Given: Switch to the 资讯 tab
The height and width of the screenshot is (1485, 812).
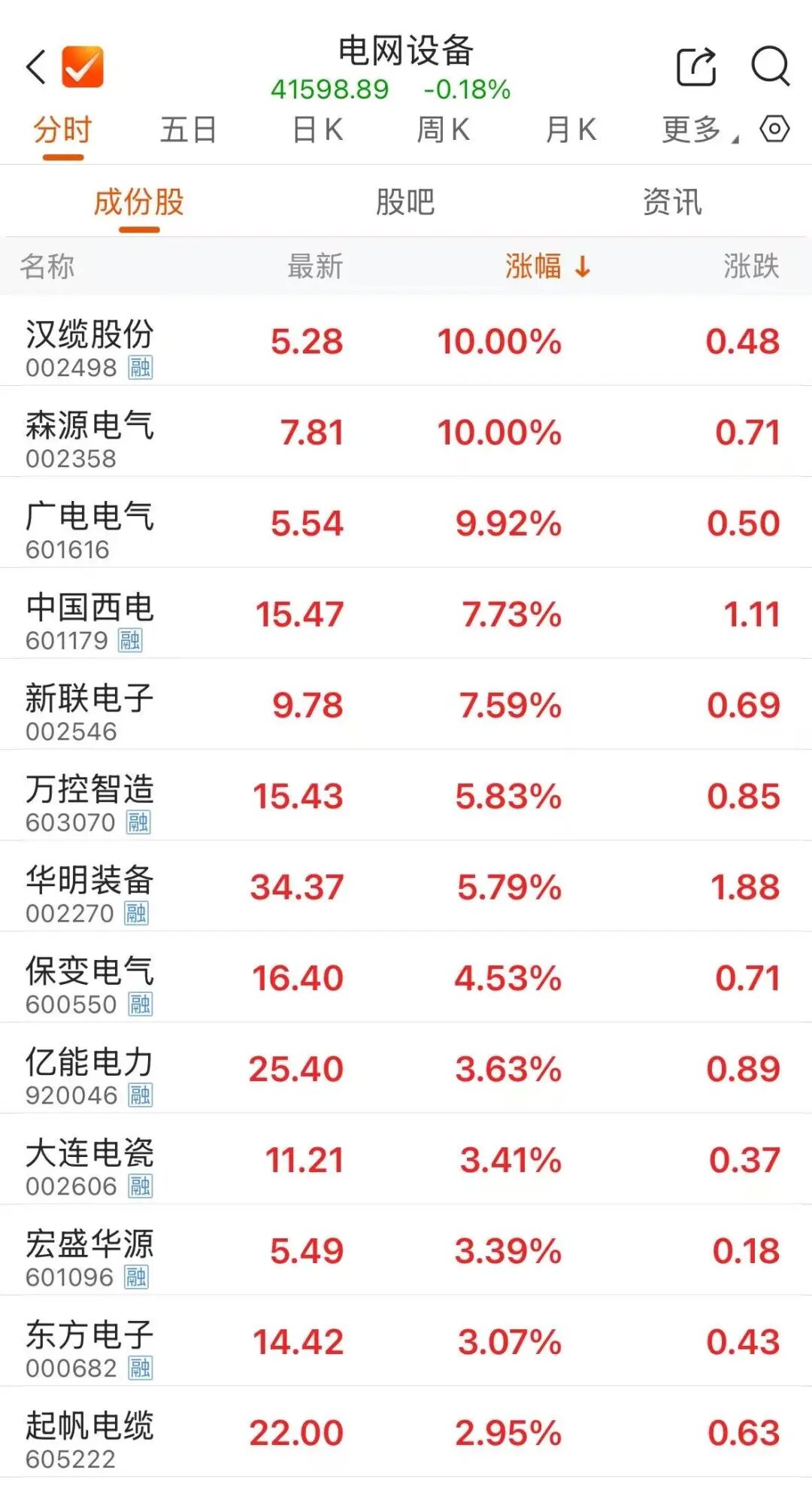Looking at the screenshot, I should (672, 202).
